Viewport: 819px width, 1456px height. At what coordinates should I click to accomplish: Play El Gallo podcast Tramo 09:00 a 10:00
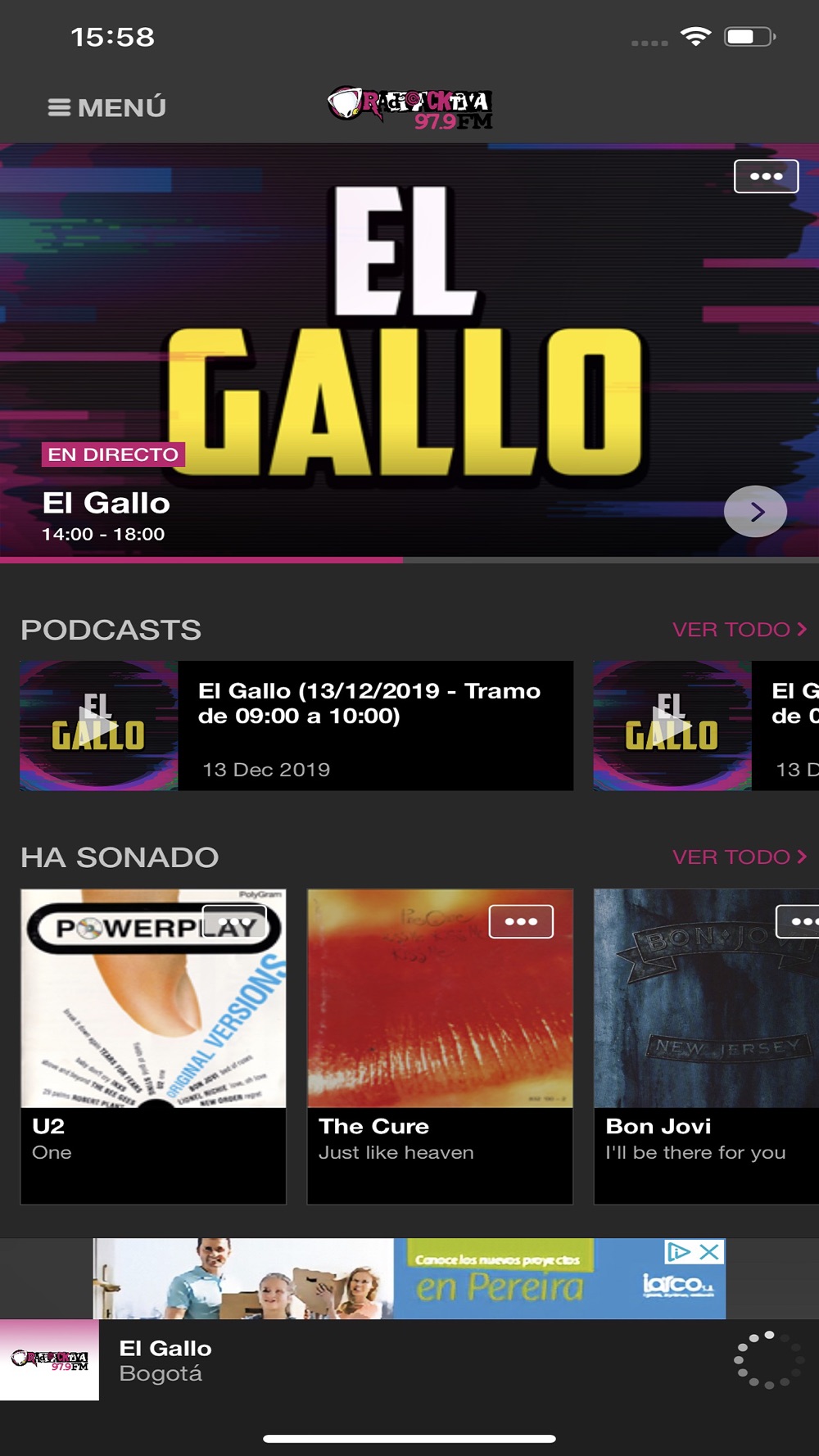(x=99, y=726)
